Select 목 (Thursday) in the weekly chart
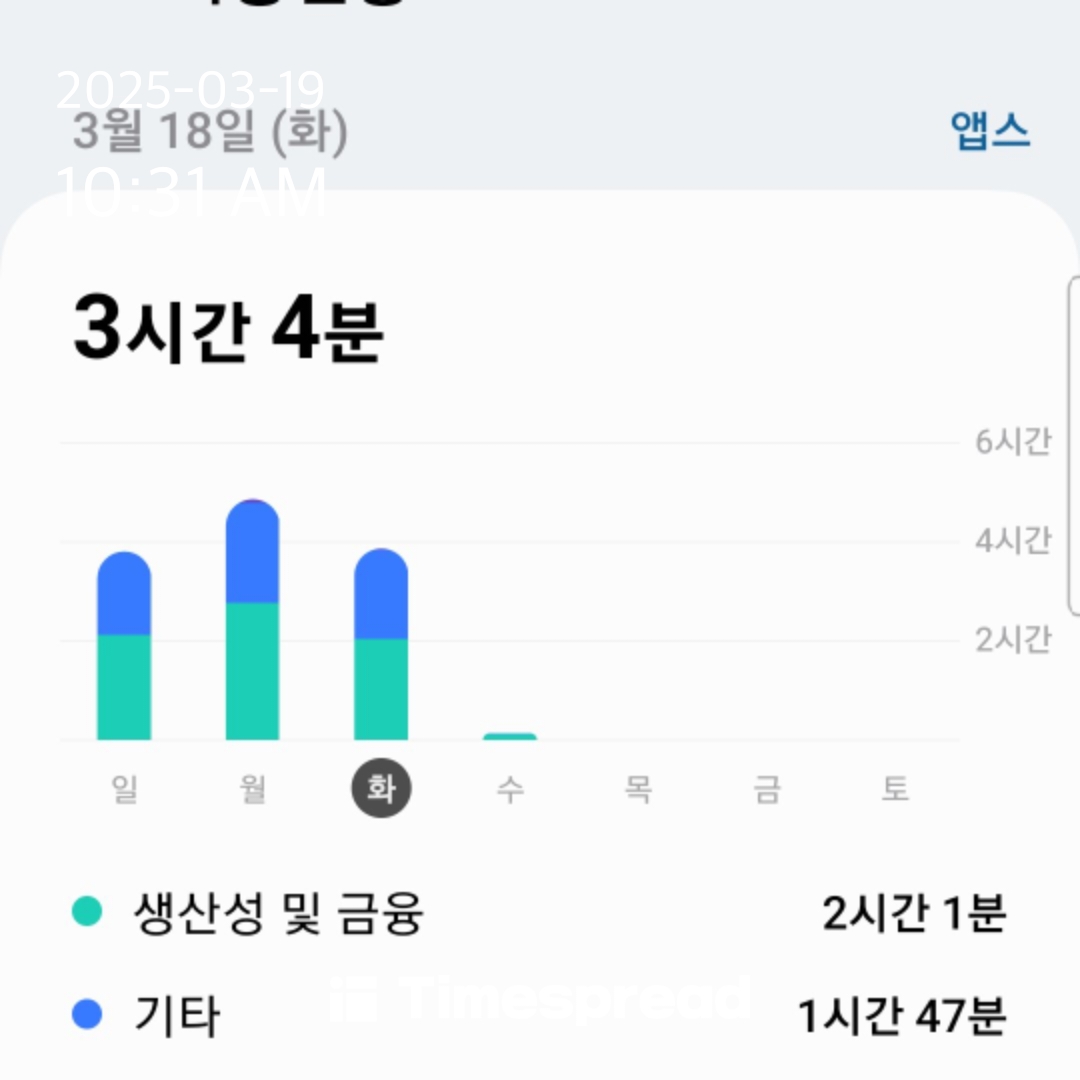 [638, 789]
